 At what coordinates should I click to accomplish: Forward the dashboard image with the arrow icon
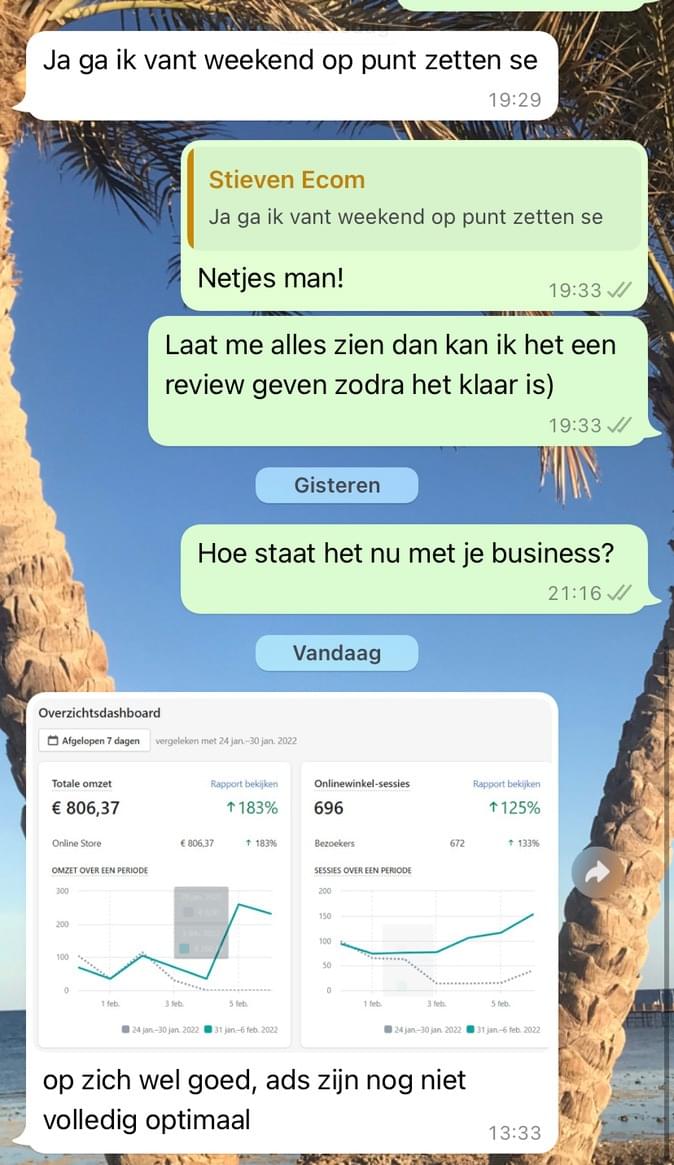tap(597, 873)
